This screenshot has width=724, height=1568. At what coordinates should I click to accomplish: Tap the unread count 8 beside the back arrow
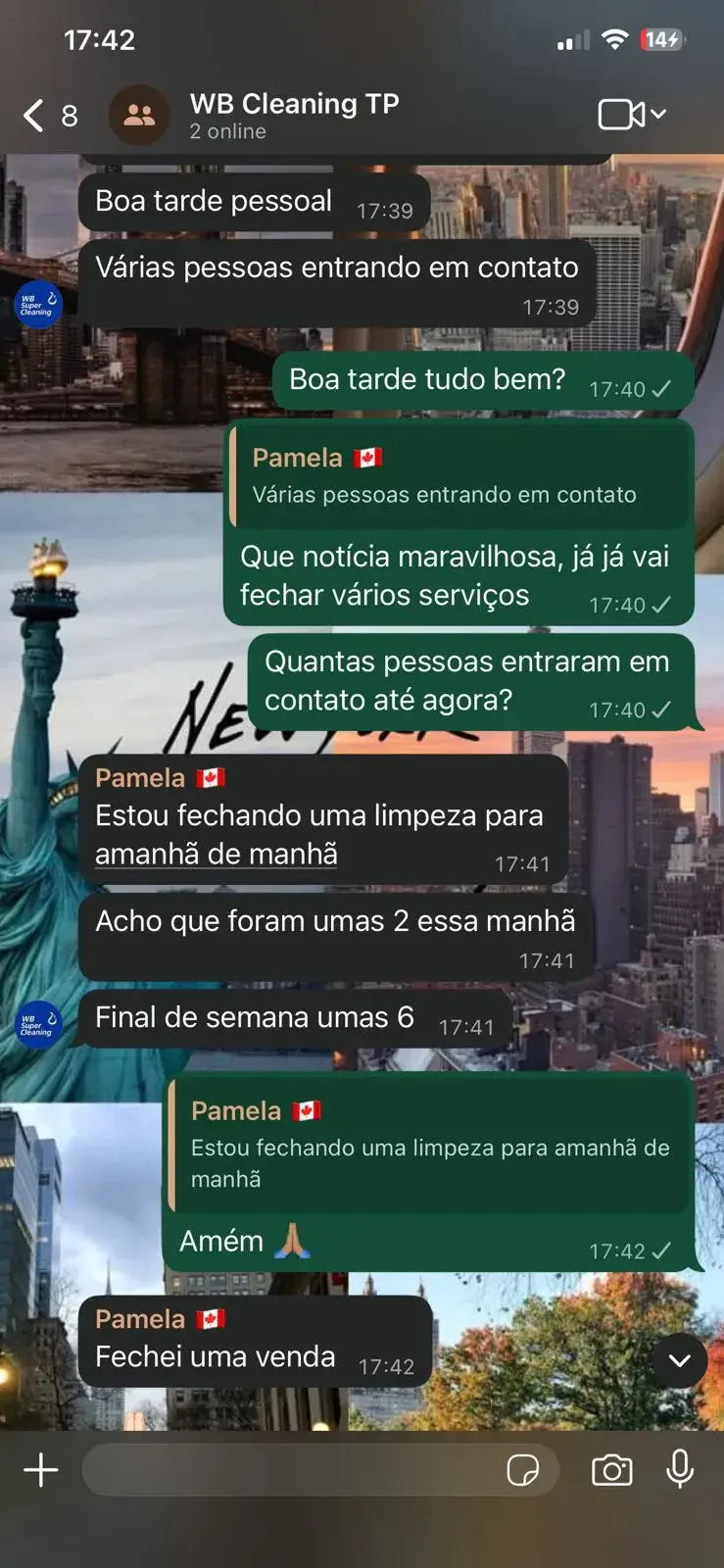[69, 115]
